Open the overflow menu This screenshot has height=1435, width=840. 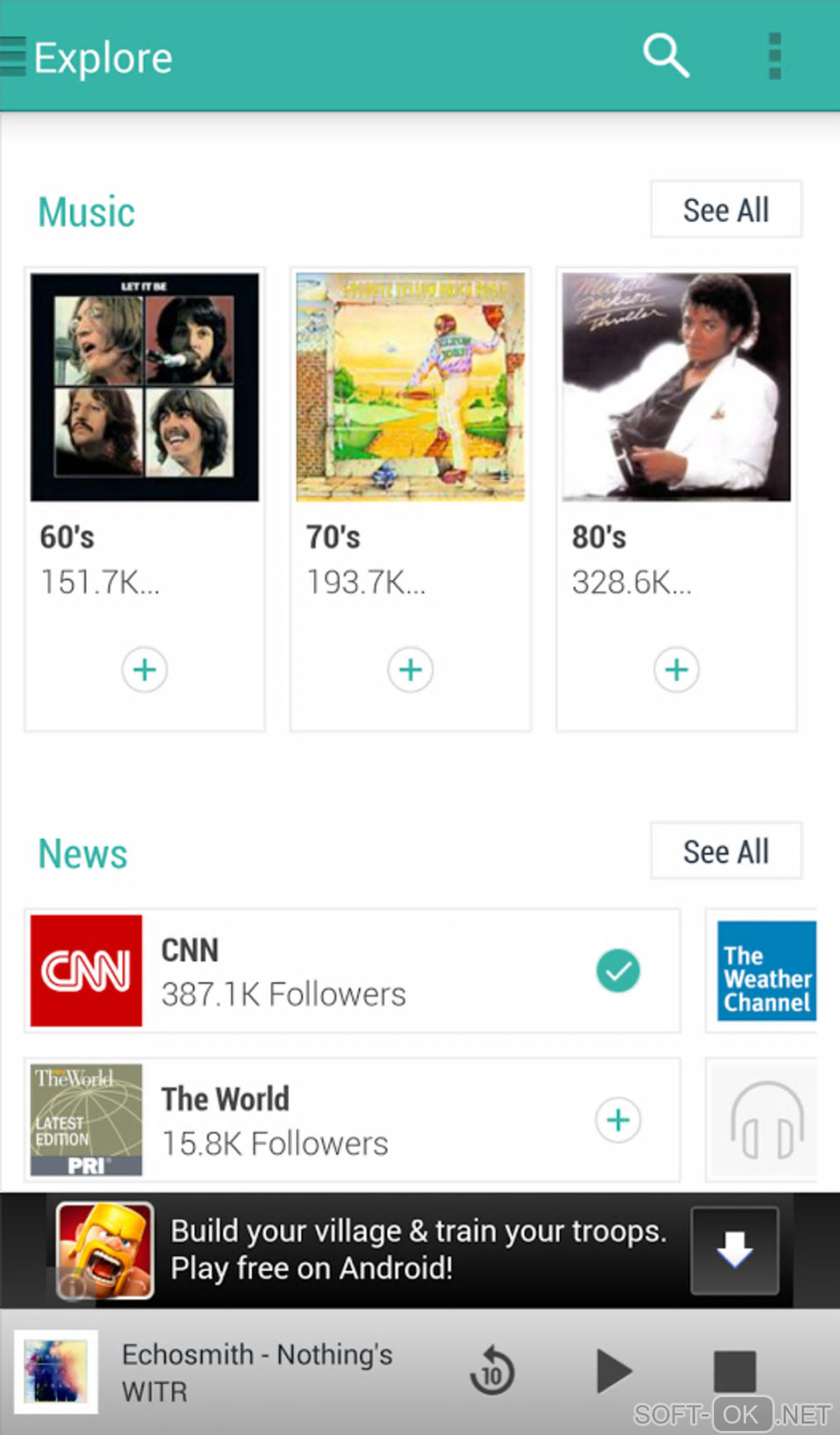click(774, 56)
